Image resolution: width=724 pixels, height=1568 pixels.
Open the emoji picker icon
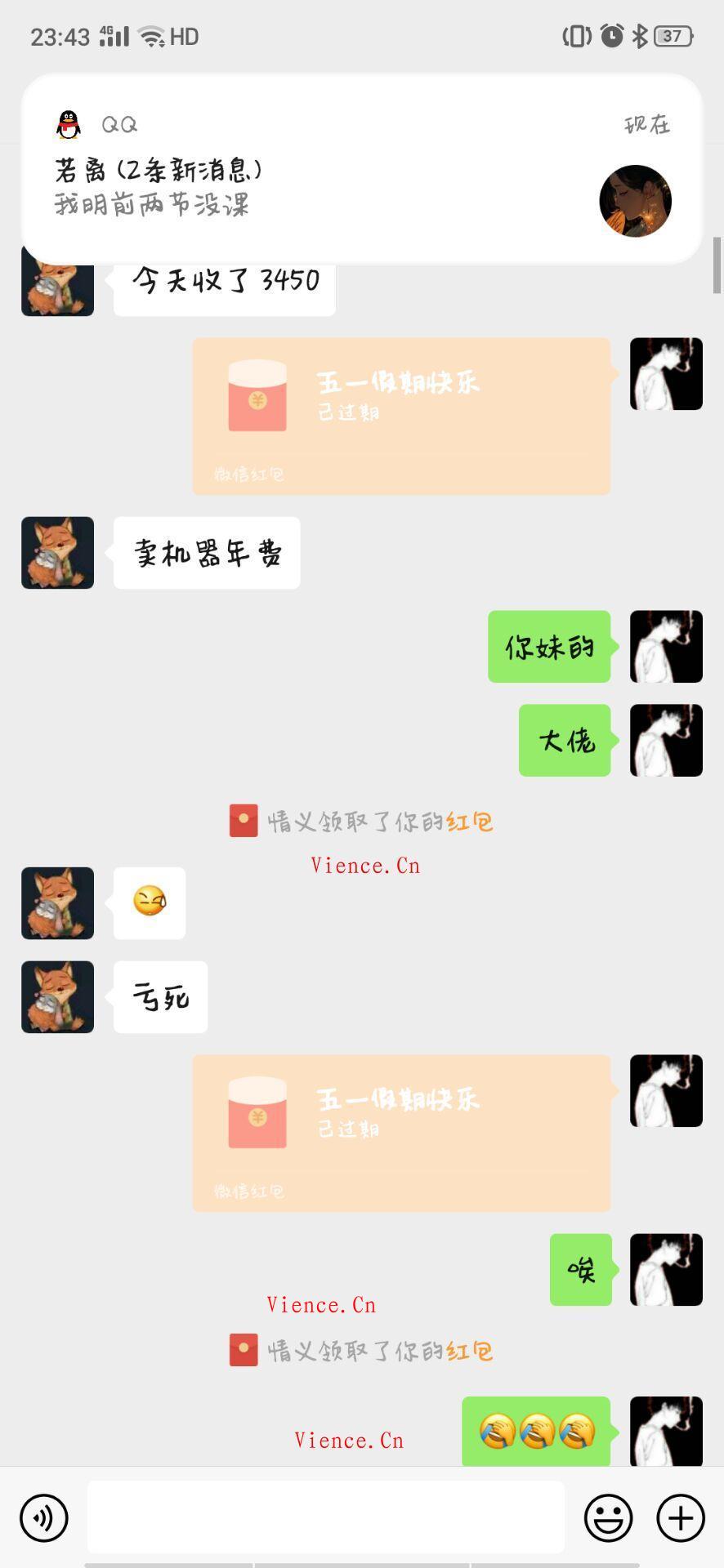(608, 1517)
